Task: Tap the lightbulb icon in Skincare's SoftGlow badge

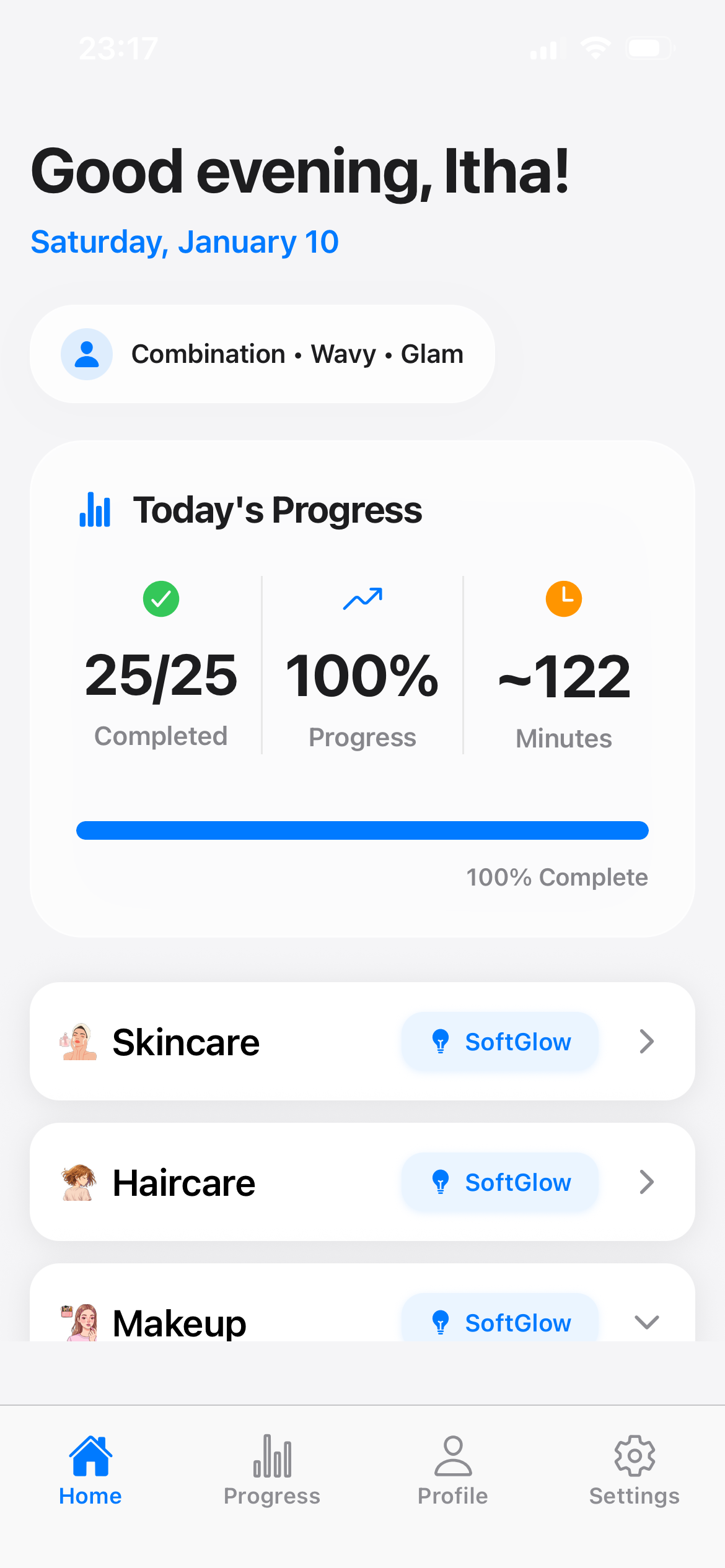Action: 441,1041
